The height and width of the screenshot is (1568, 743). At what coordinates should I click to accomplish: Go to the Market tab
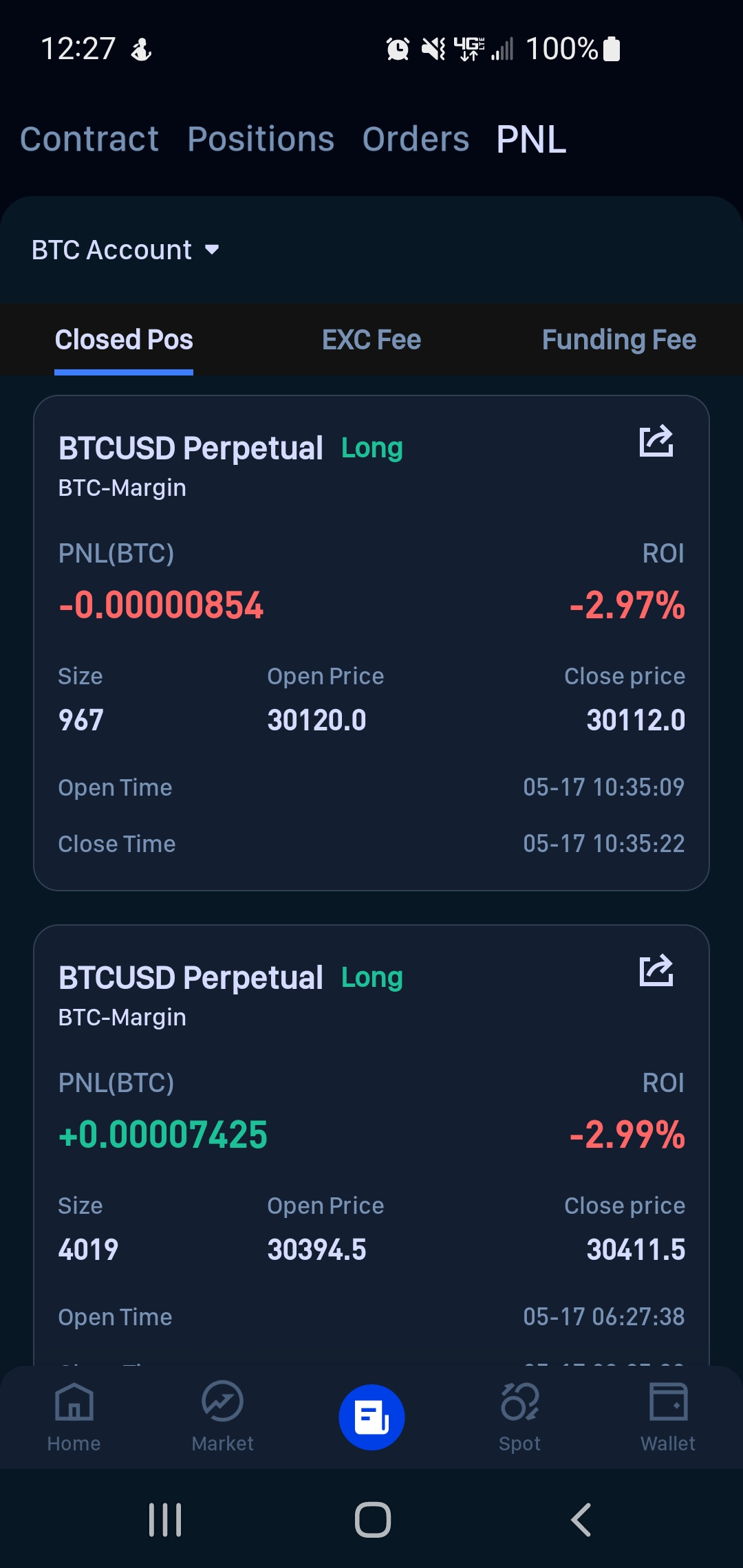223,1417
